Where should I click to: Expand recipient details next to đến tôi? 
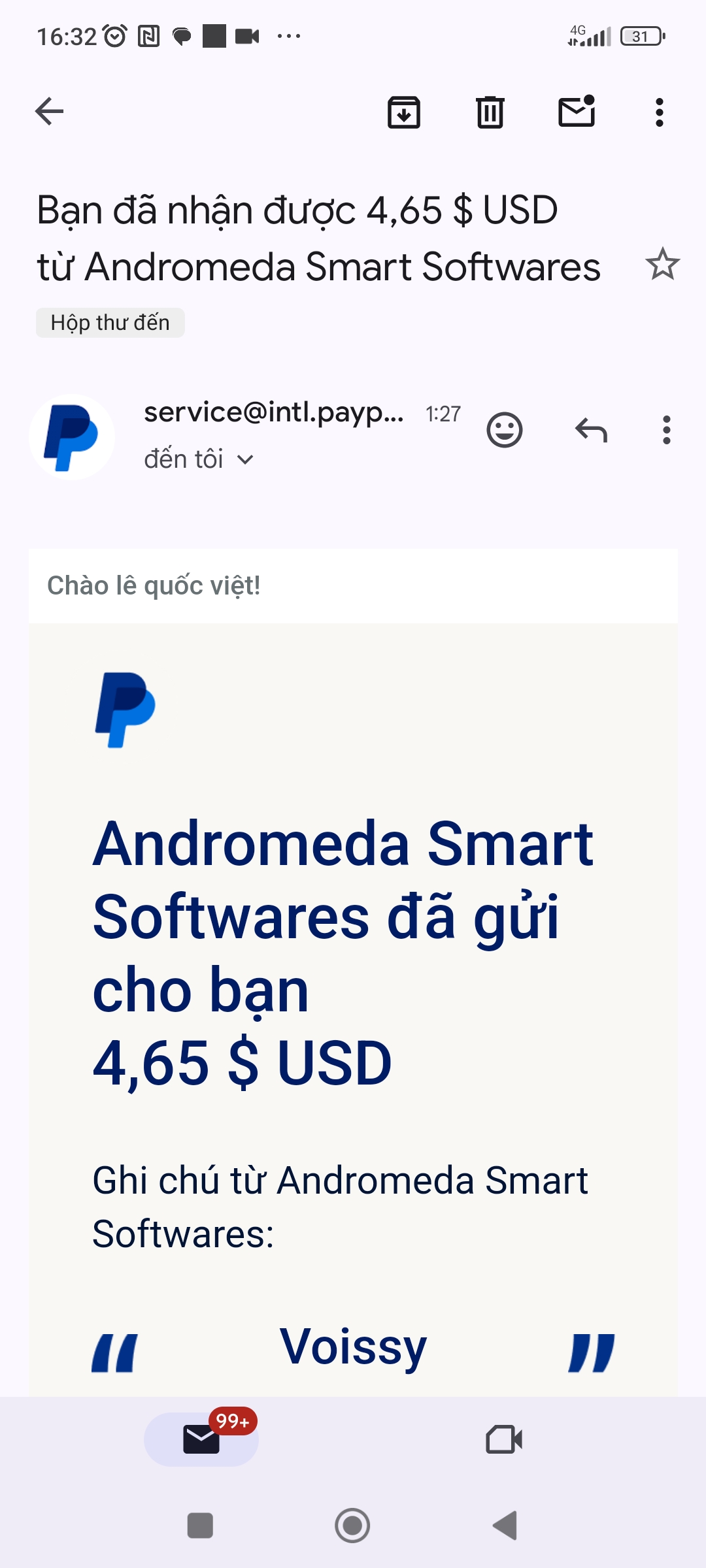[245, 460]
